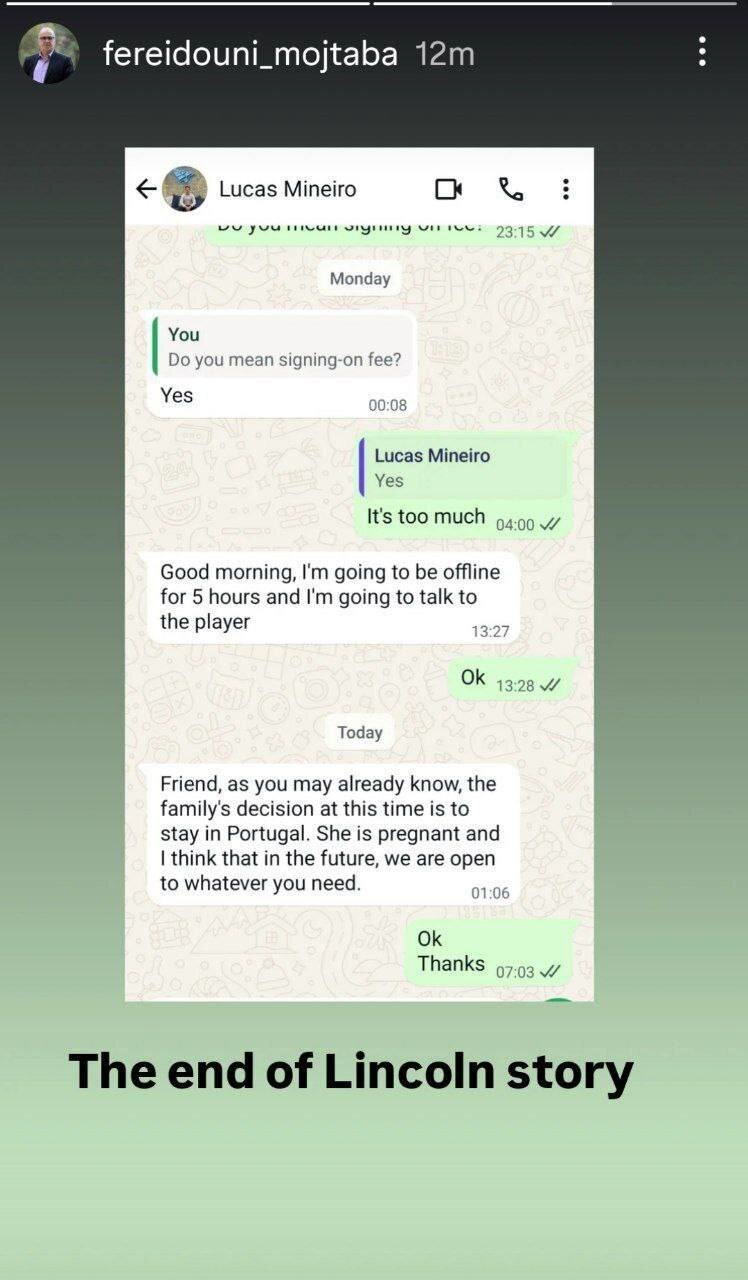Open the story overflow menu
The width and height of the screenshot is (748, 1280).
click(x=702, y=52)
